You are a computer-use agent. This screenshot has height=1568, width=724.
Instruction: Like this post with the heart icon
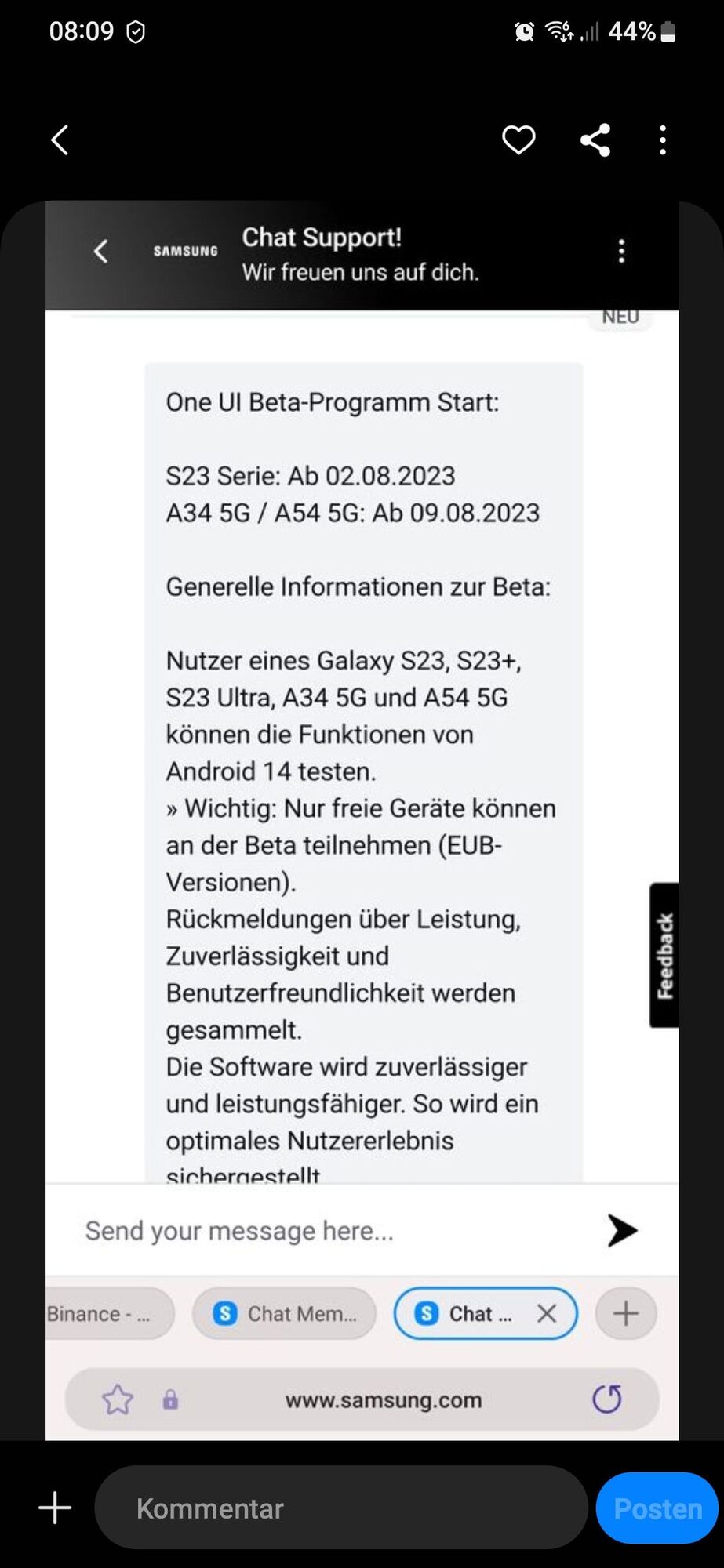pos(518,140)
